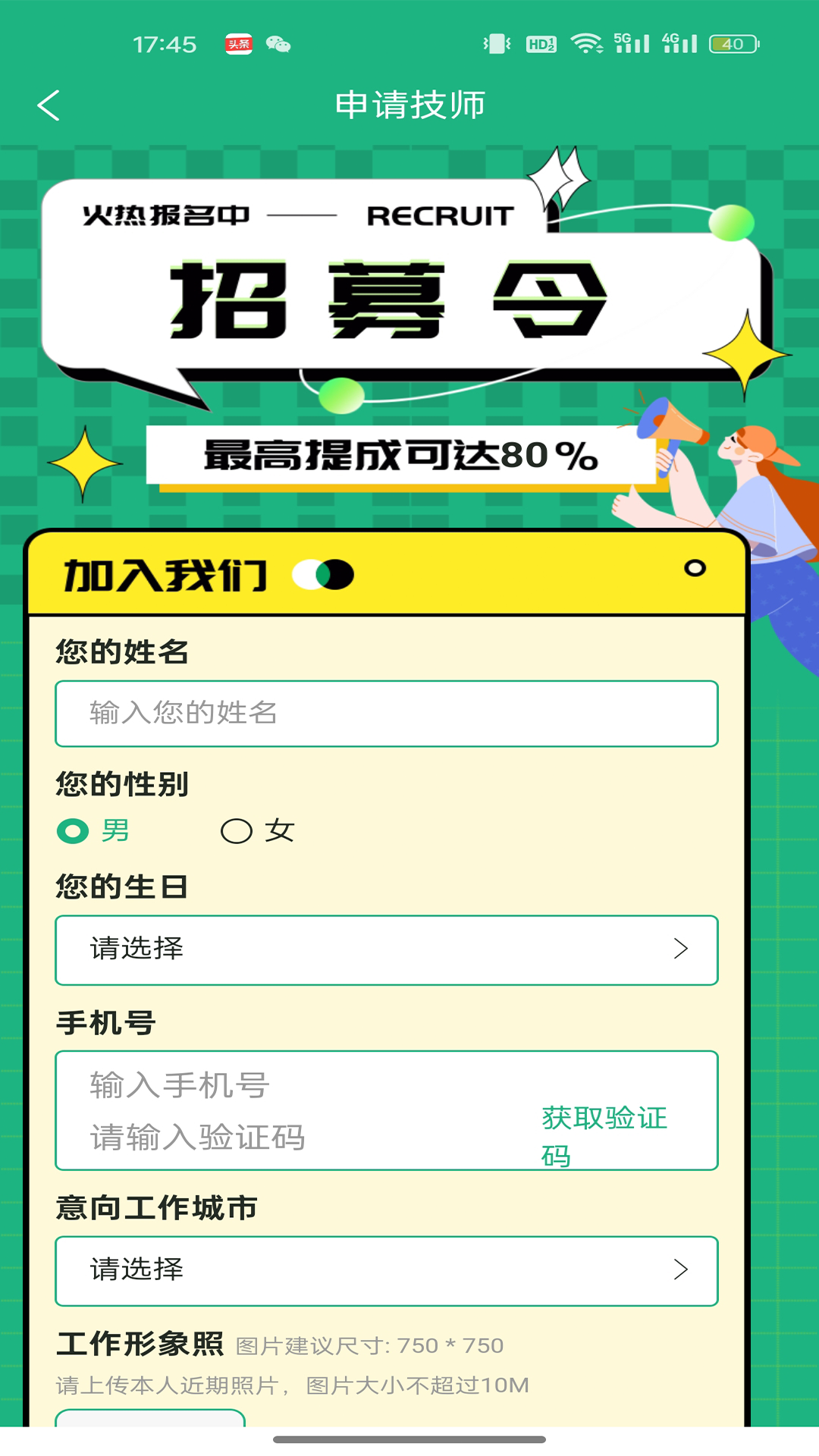Select 女 as gender
Image resolution: width=819 pixels, height=1456 pixels.
click(237, 831)
